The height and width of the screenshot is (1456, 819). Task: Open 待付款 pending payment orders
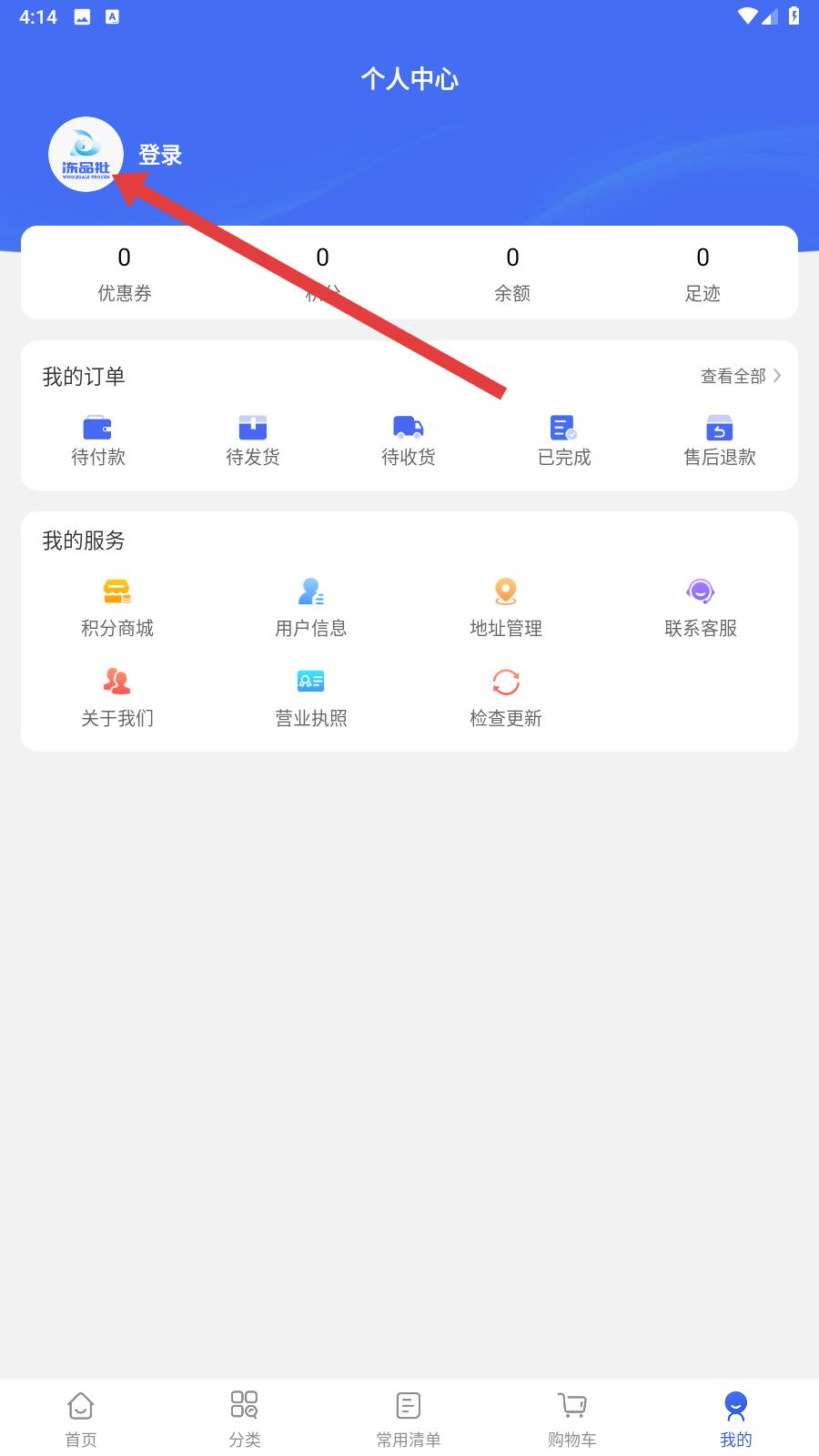[x=98, y=441]
